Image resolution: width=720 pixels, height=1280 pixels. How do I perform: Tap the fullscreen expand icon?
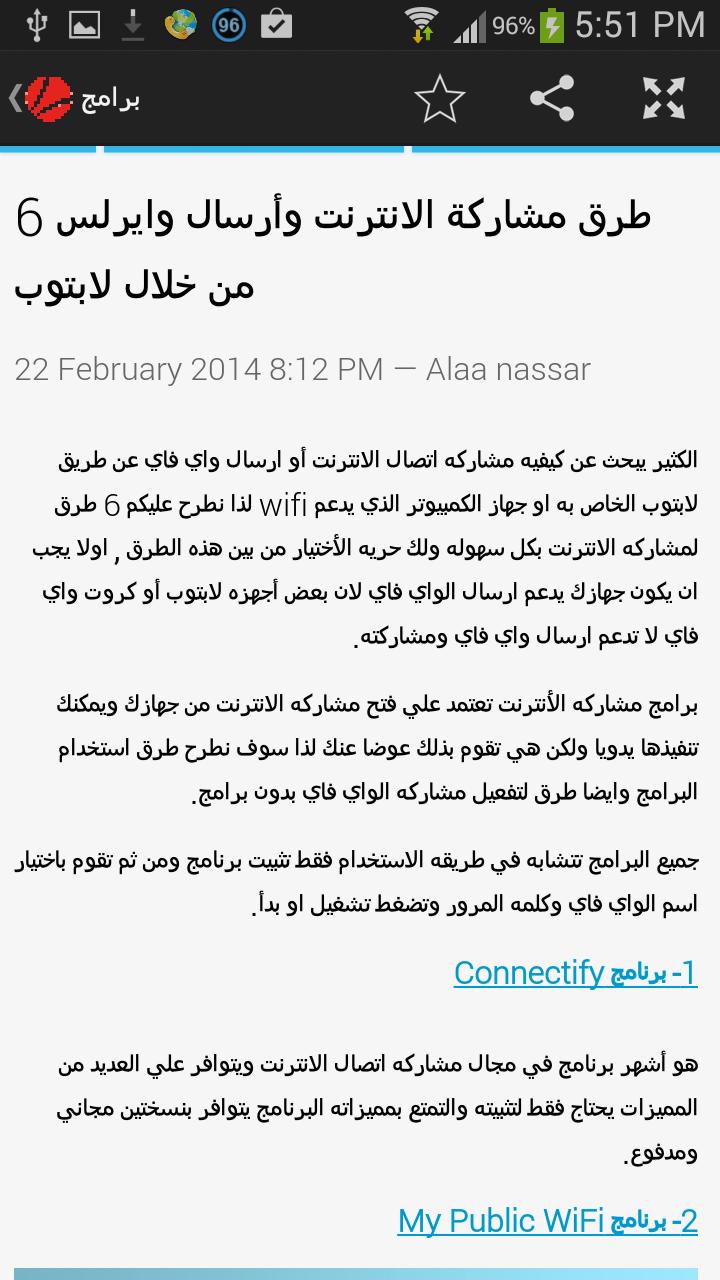663,99
